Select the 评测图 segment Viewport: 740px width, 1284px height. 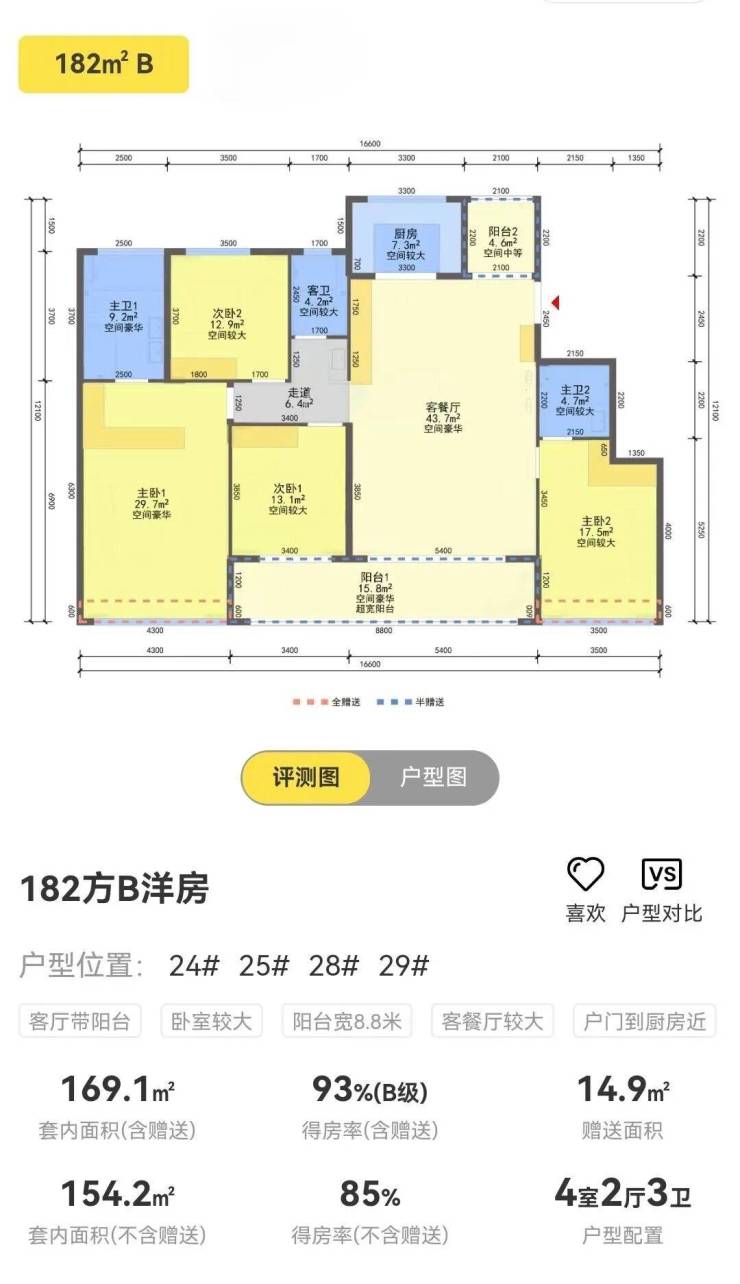point(306,777)
